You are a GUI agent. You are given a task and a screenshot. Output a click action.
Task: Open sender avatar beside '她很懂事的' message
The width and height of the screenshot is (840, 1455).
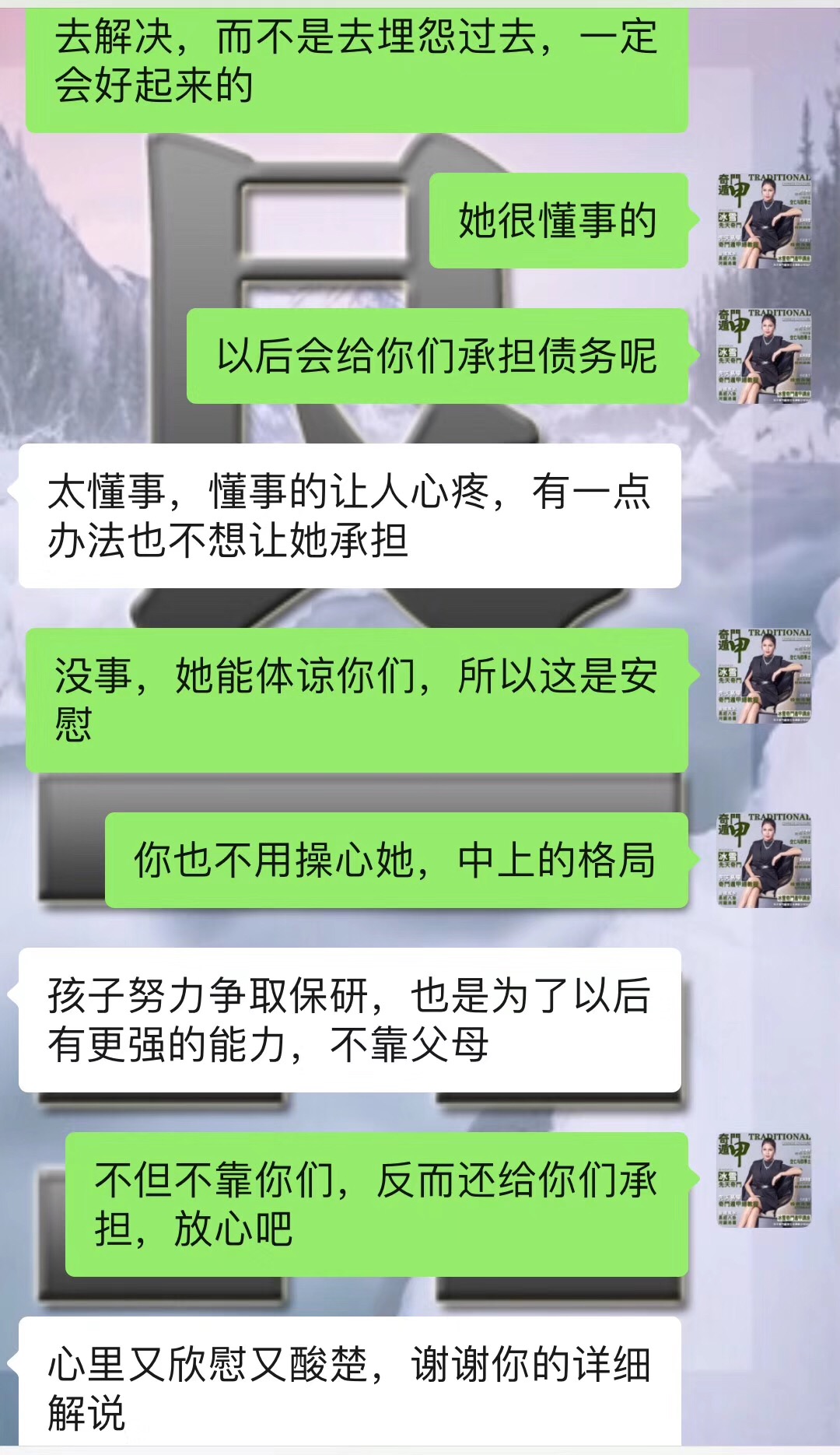764,221
